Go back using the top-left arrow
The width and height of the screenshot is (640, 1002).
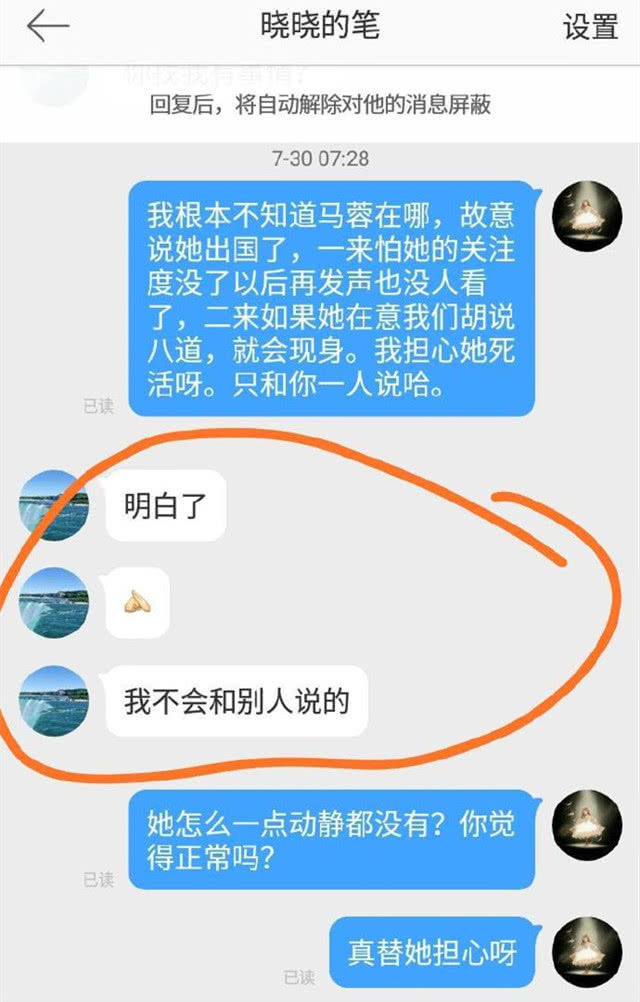[47, 27]
